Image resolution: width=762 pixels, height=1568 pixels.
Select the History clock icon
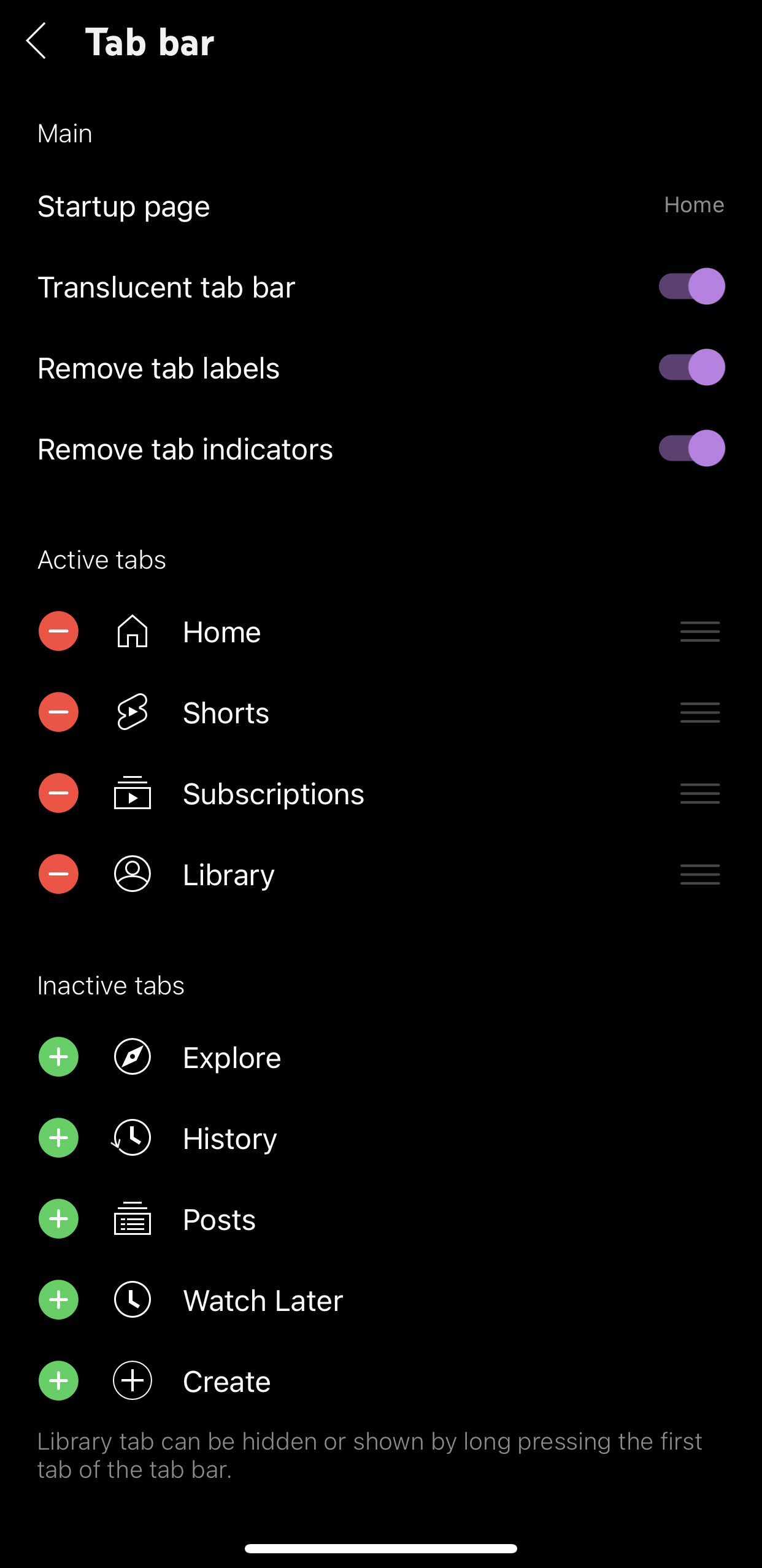pos(132,1137)
